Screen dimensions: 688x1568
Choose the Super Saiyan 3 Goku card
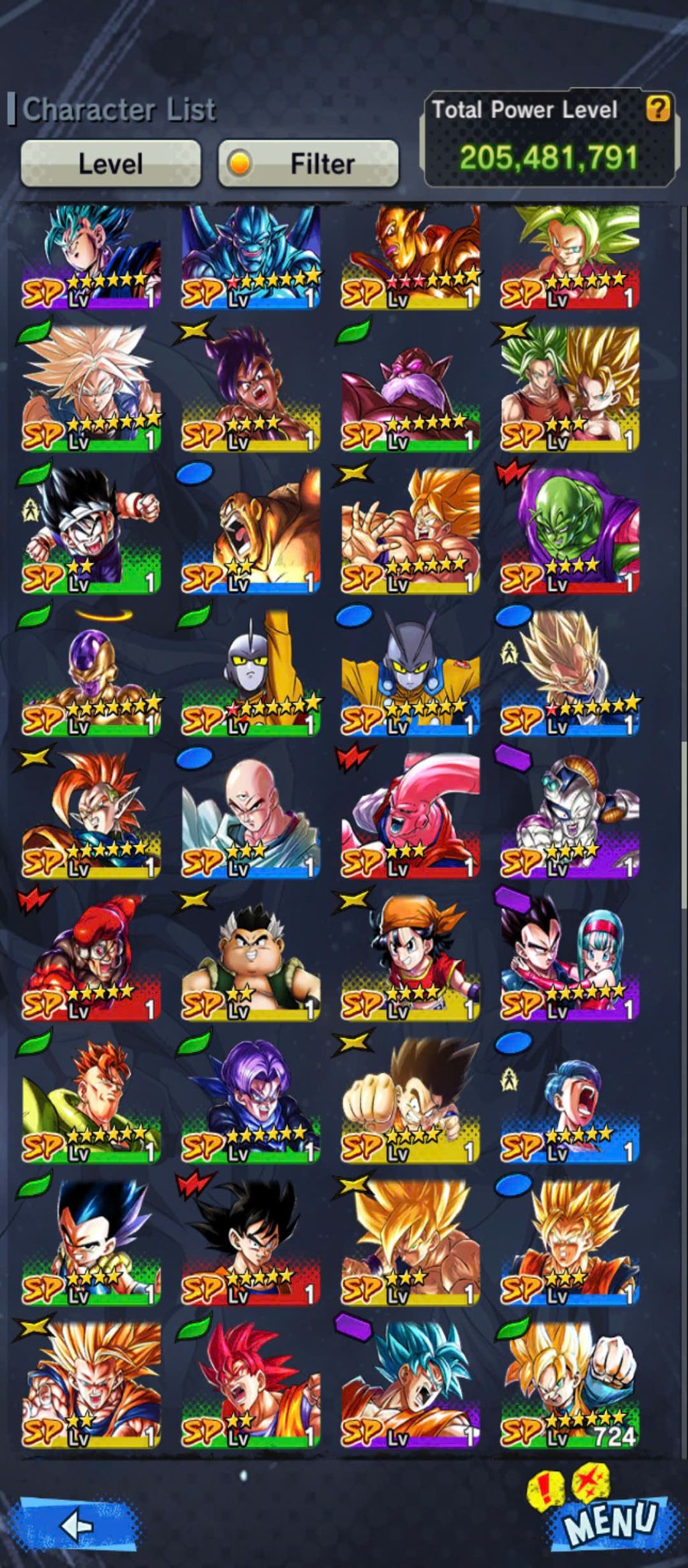tap(91, 1386)
